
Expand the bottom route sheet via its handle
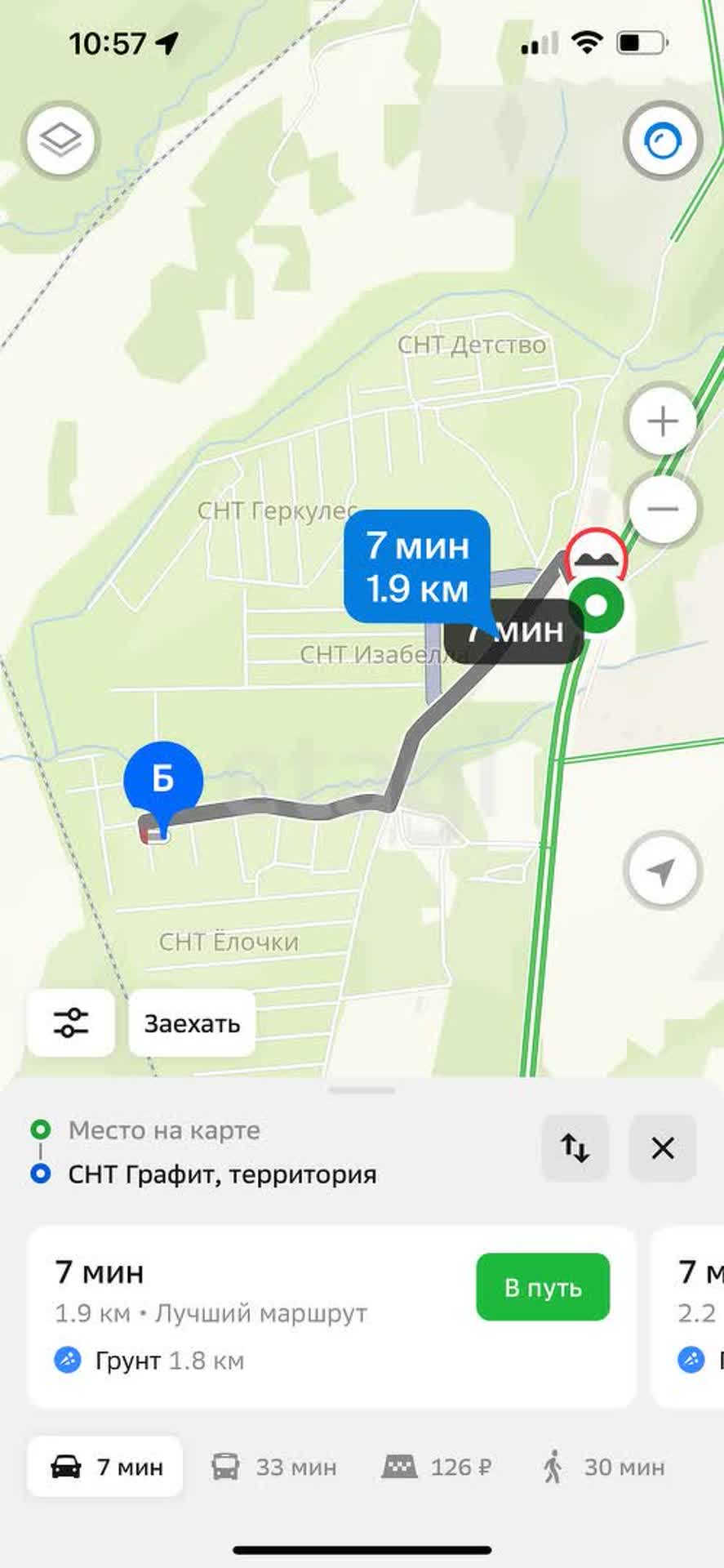(362, 1089)
